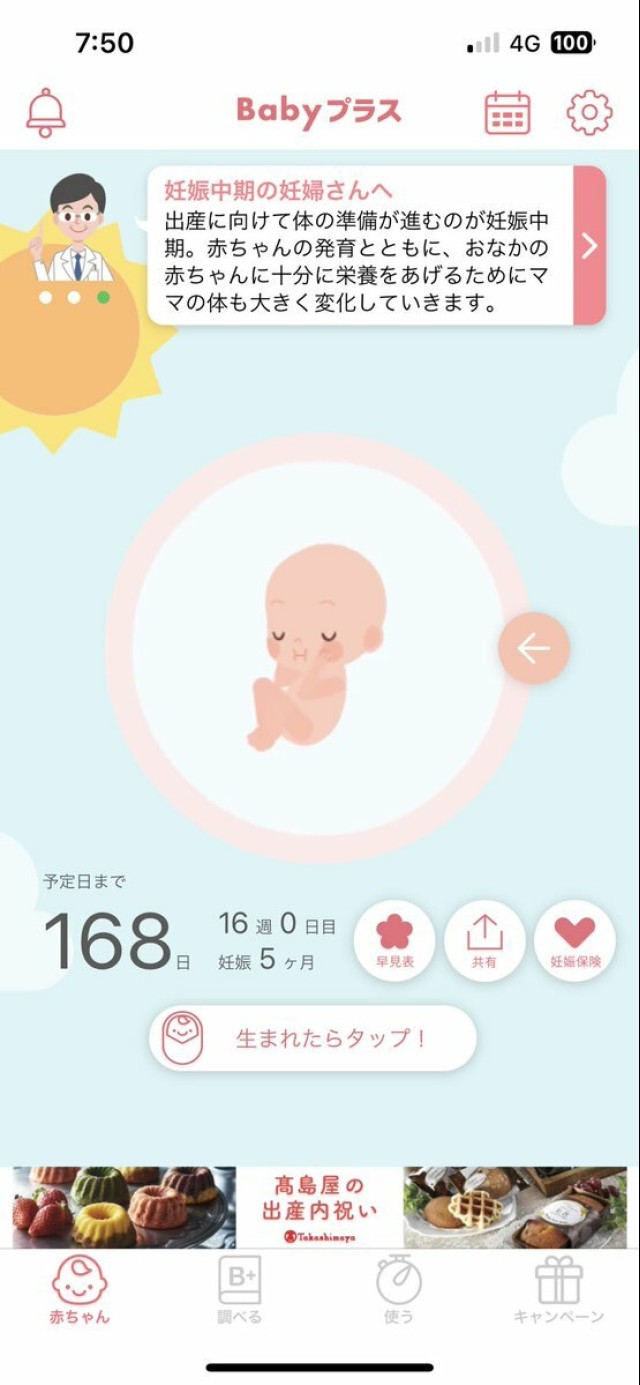Switch to the 調べる tab
Image resolution: width=640 pixels, height=1385 pixels.
(x=240, y=1291)
